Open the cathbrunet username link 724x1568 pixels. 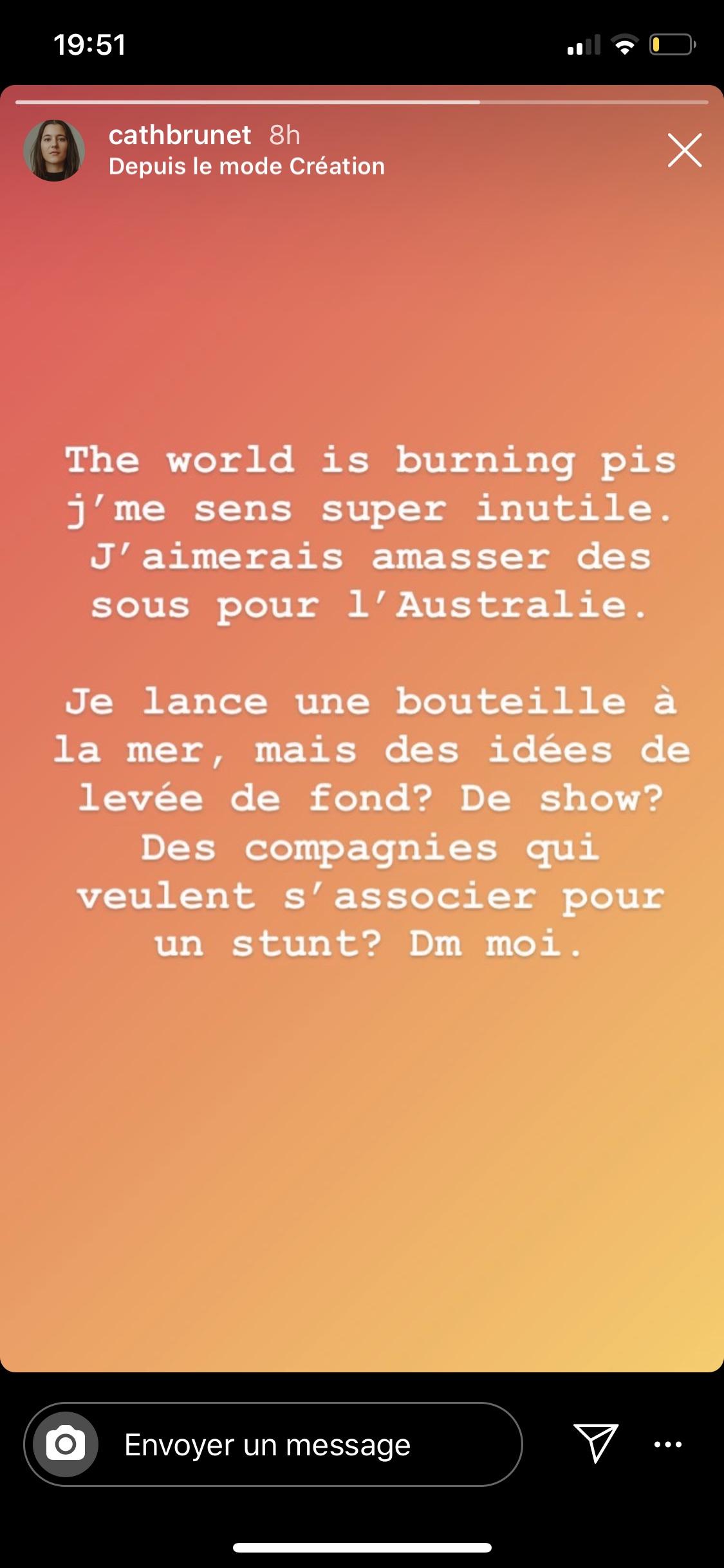click(180, 135)
